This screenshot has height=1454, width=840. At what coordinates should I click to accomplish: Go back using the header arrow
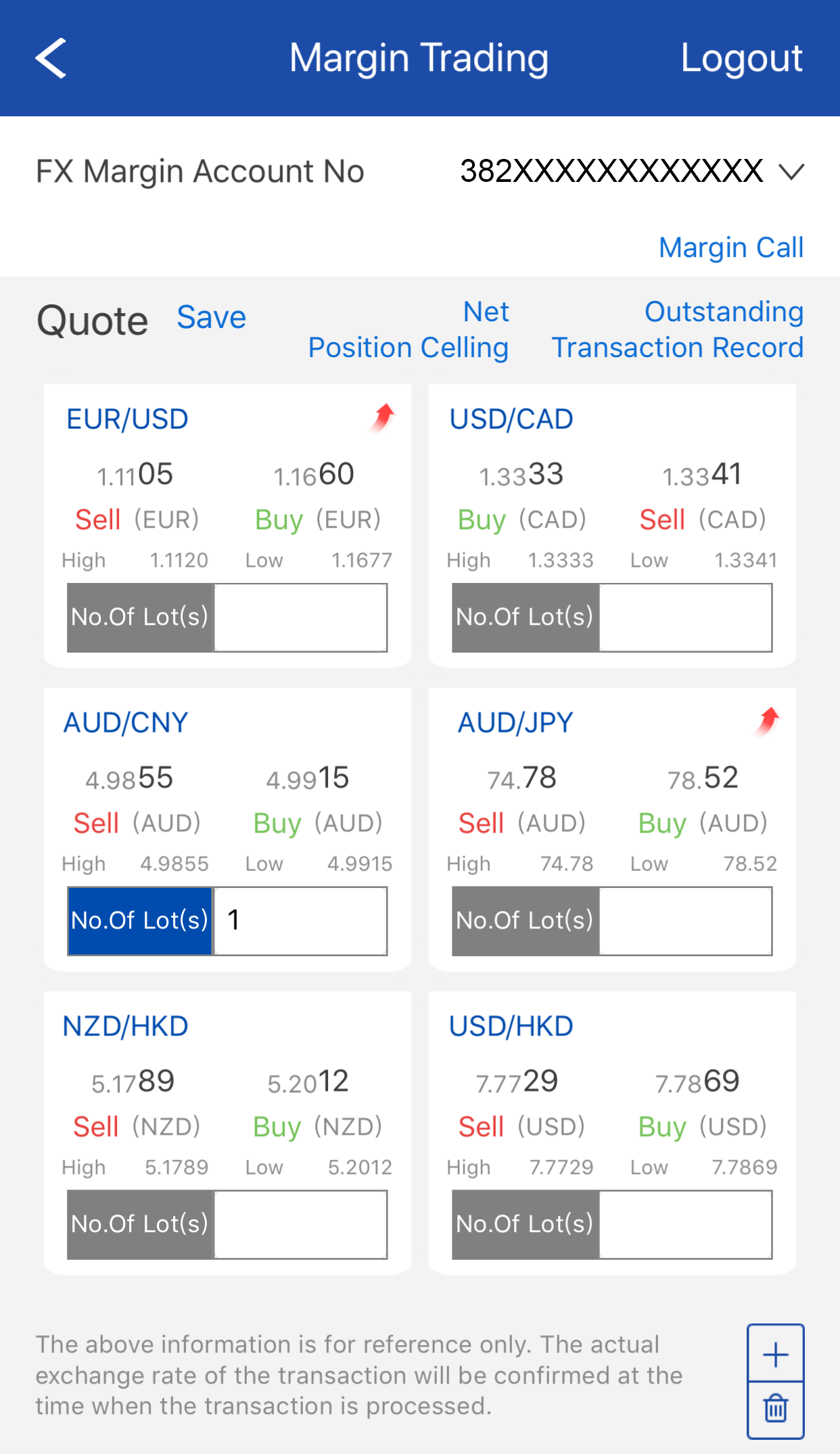(x=51, y=58)
